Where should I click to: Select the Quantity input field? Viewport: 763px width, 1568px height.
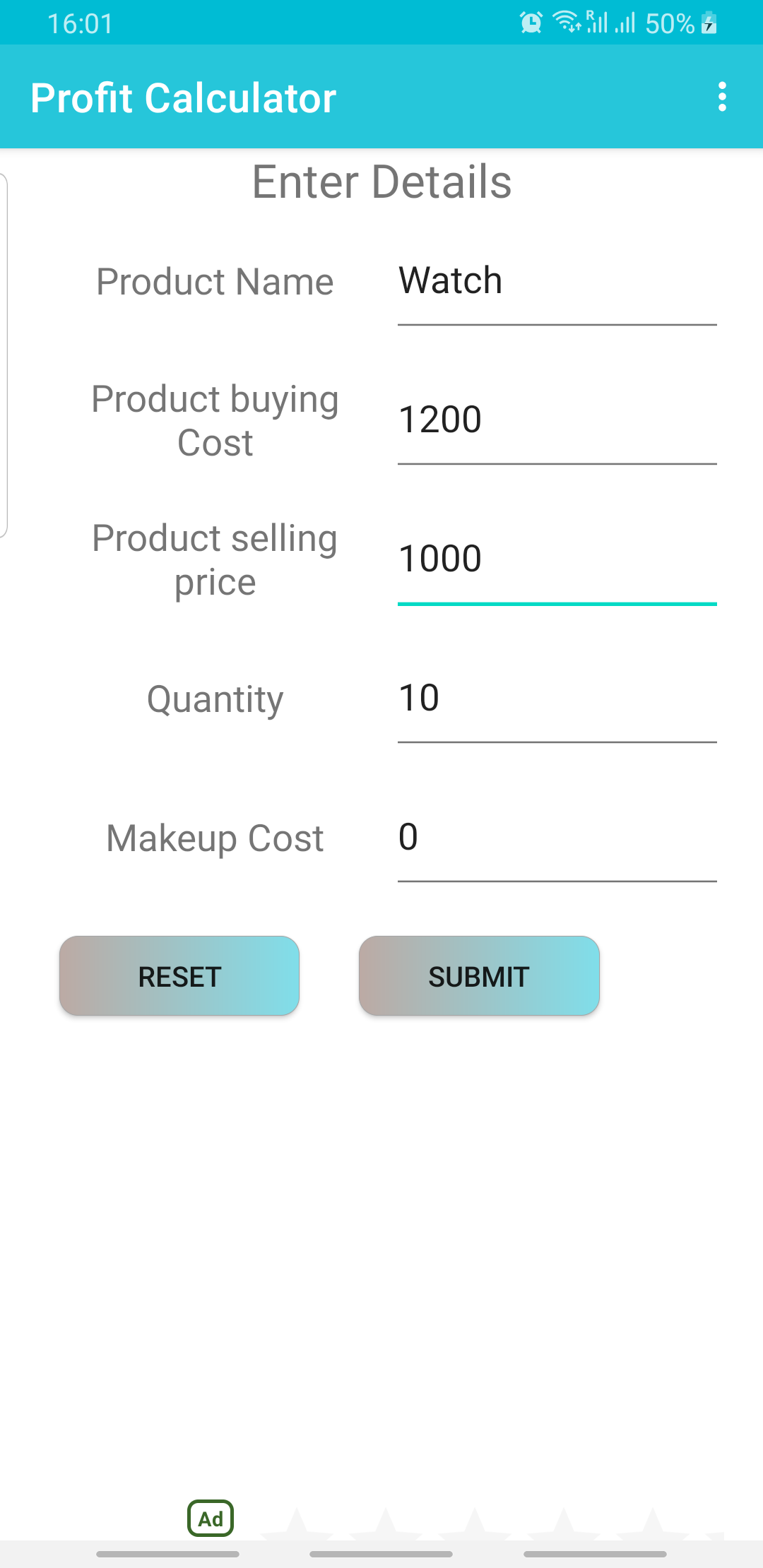coord(557,699)
